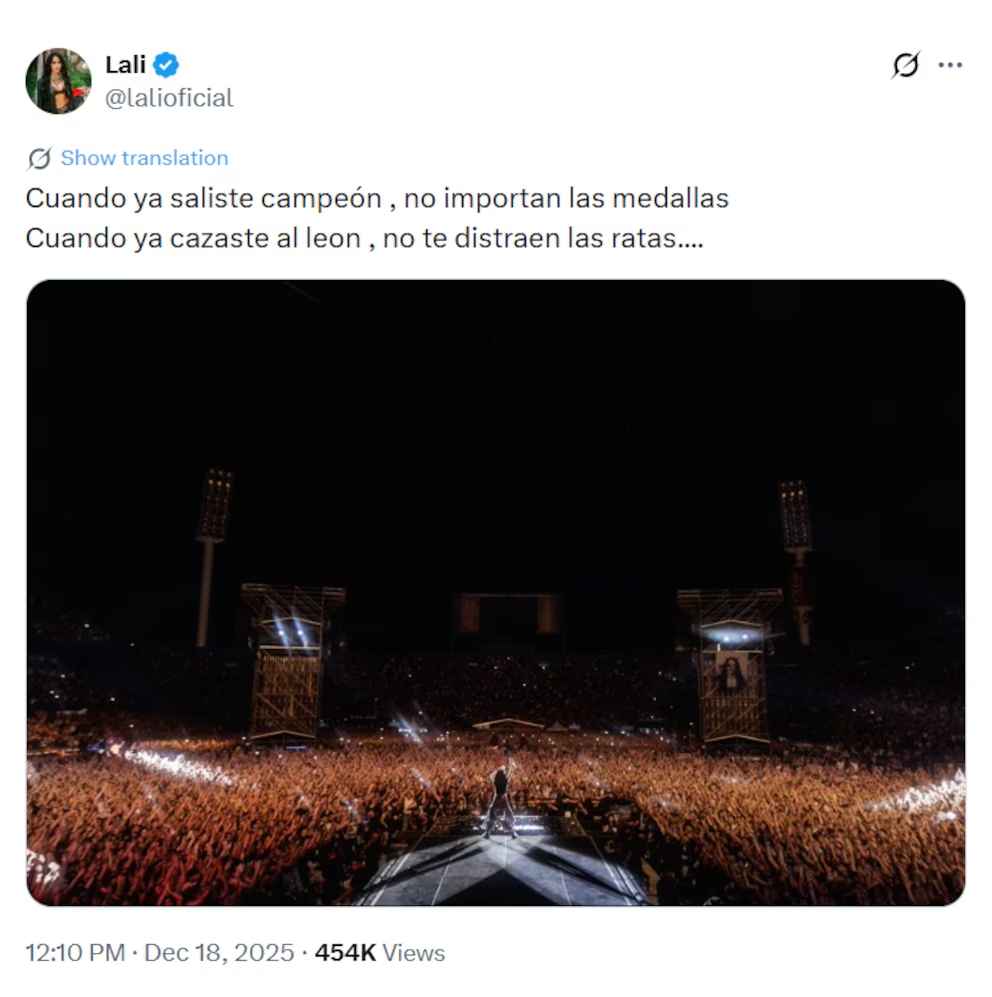Open @lalioficial profile via the handle
Screen dimensions: 992x997
(x=171, y=98)
